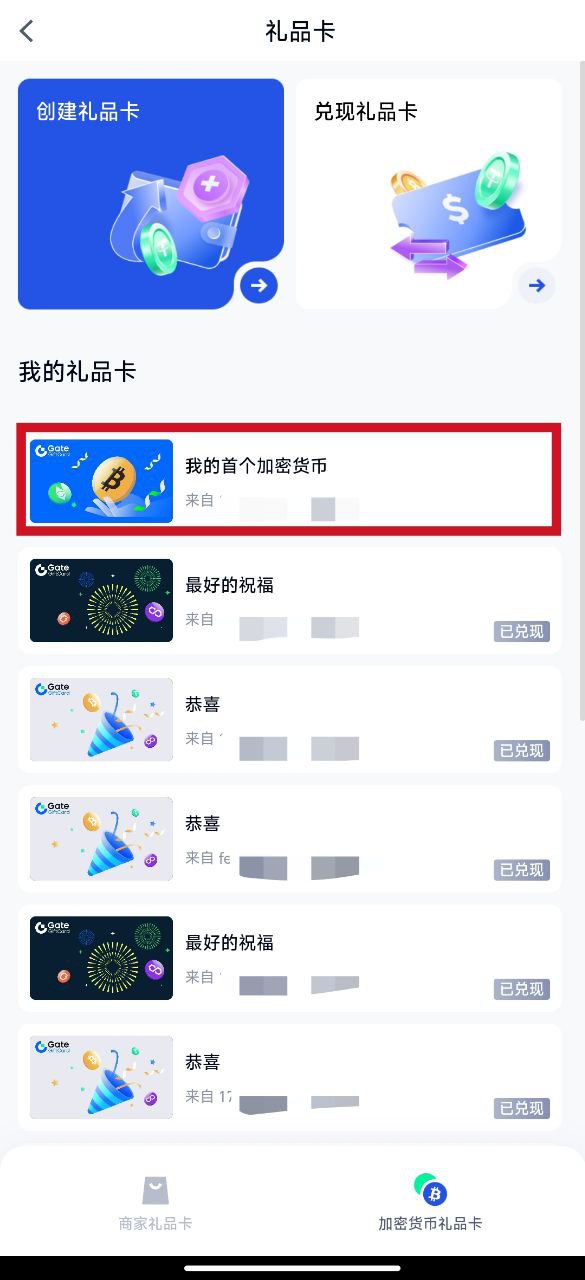Switch to the 商家礼品卡 tab
This screenshot has height=1280, width=585.
point(155,1203)
